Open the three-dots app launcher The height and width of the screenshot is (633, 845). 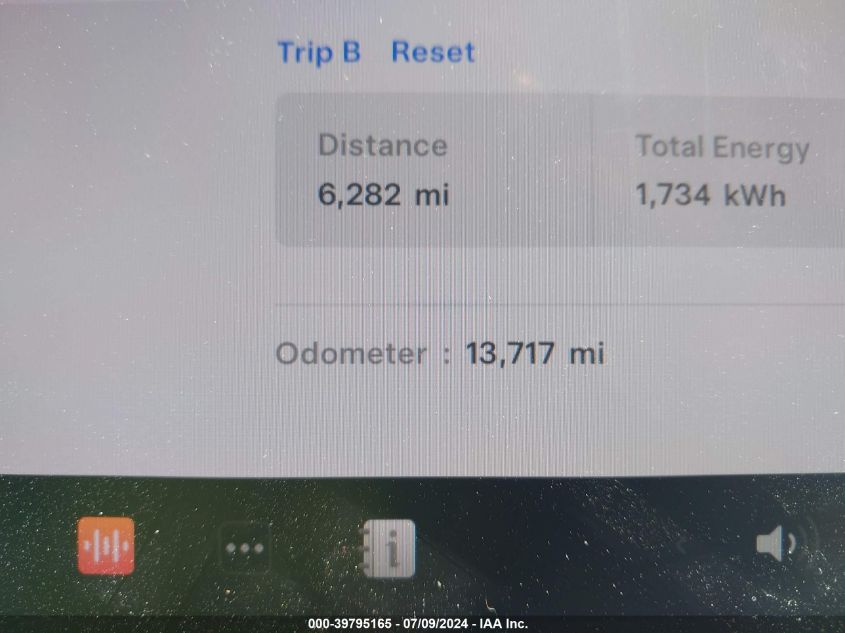pos(244,549)
